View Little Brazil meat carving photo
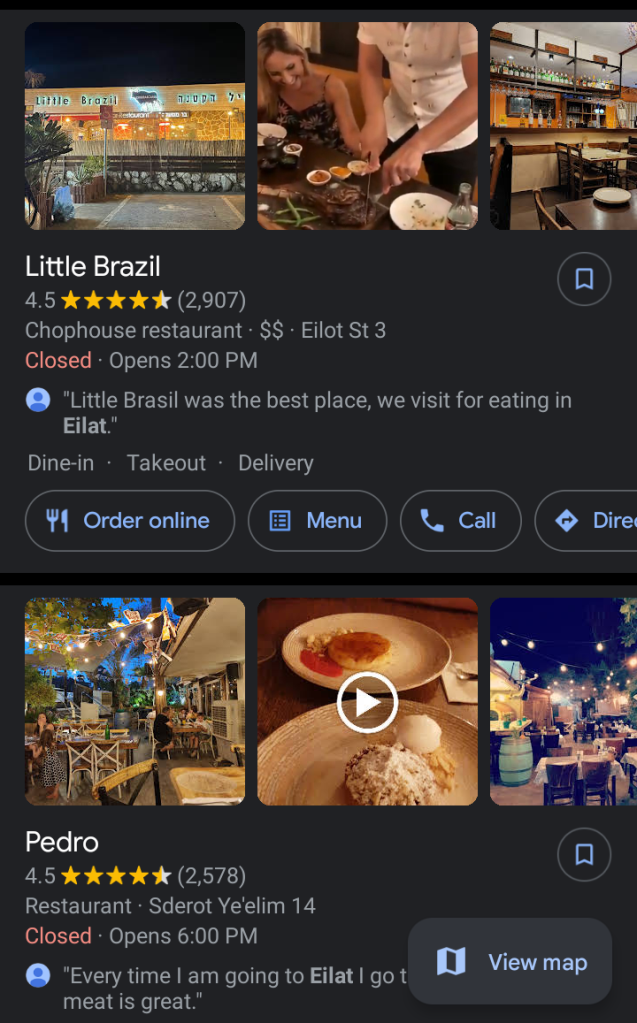 pos(367,126)
